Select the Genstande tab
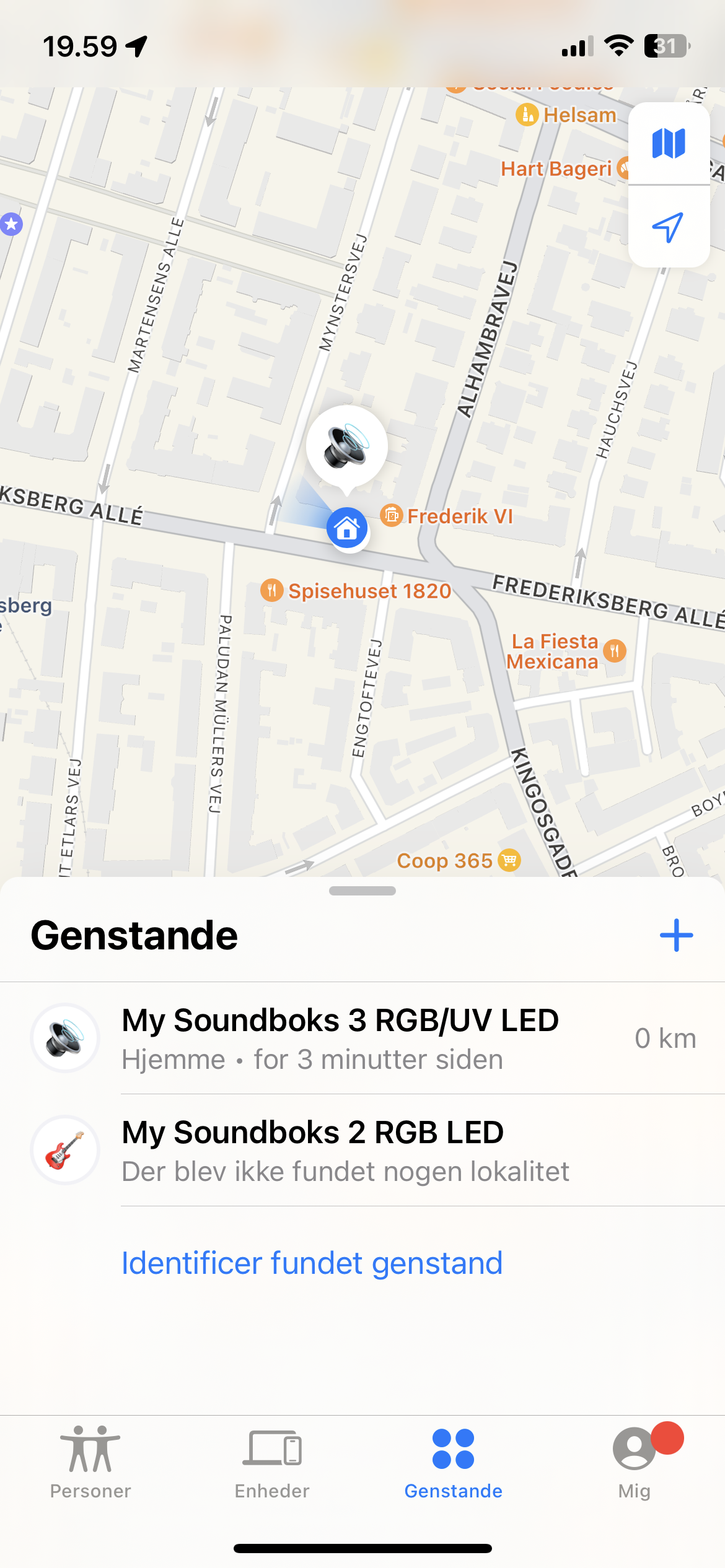The width and height of the screenshot is (725, 1568). click(453, 1461)
